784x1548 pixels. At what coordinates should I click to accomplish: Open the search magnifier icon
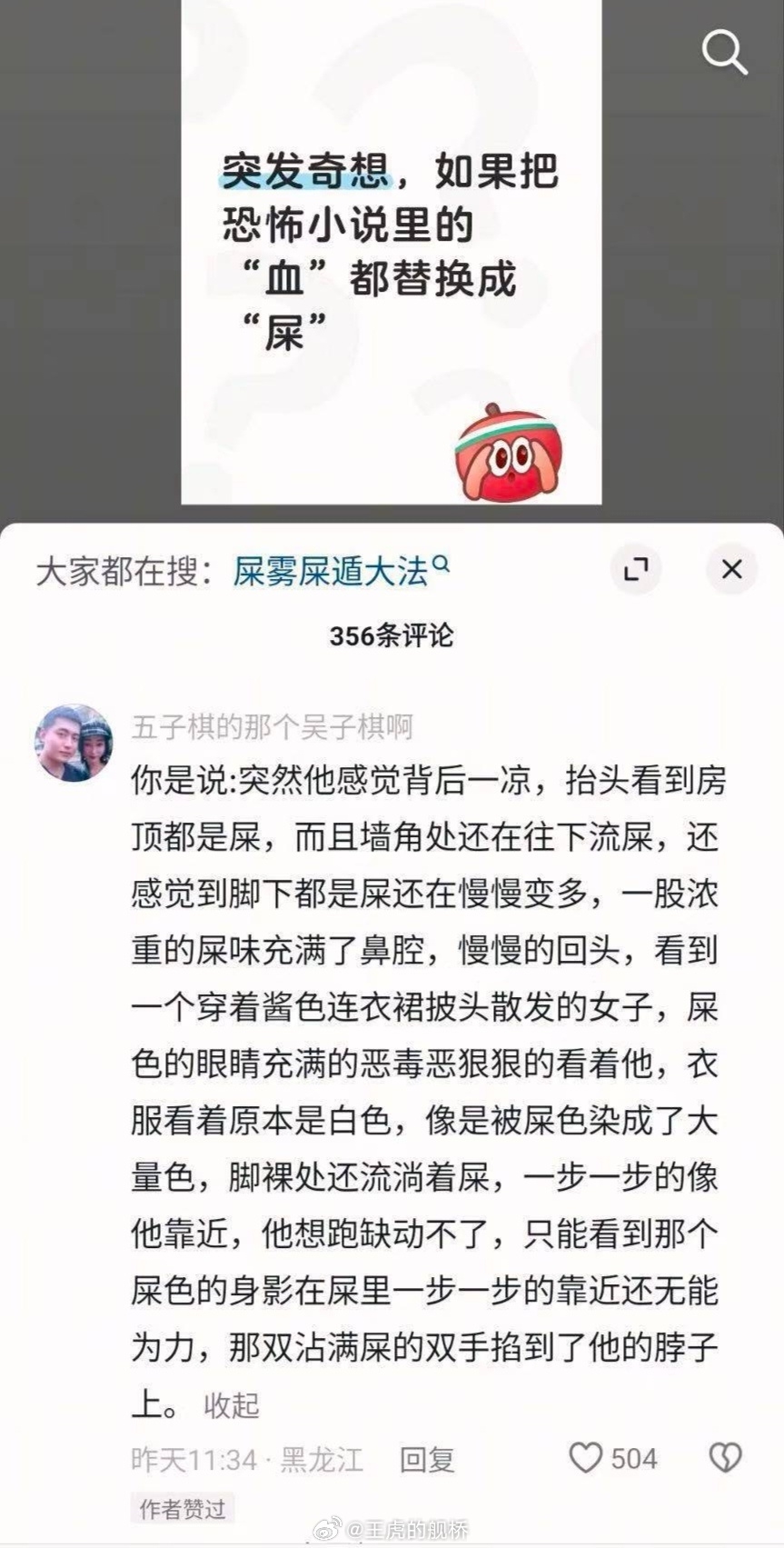[724, 52]
